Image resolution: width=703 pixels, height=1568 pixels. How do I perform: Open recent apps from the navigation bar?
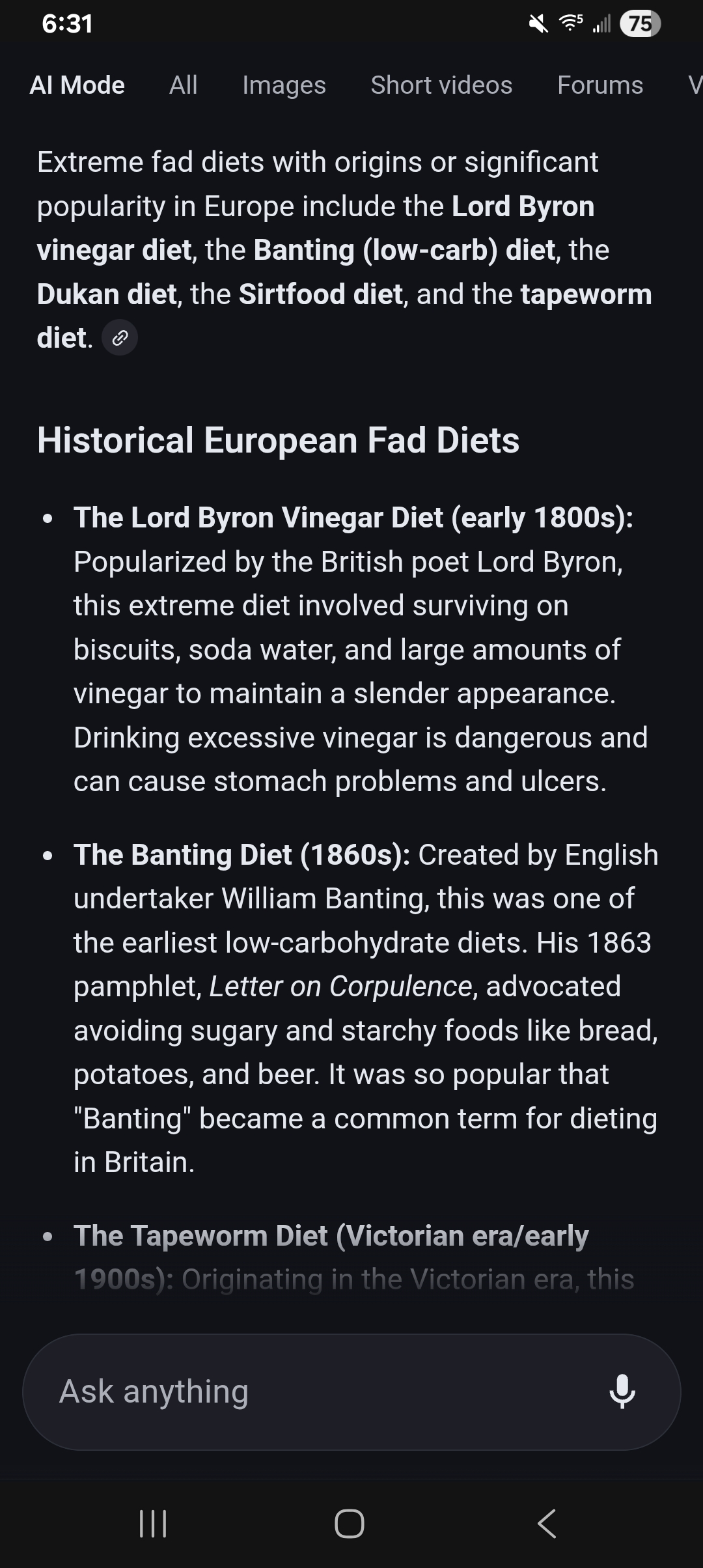(x=154, y=1524)
